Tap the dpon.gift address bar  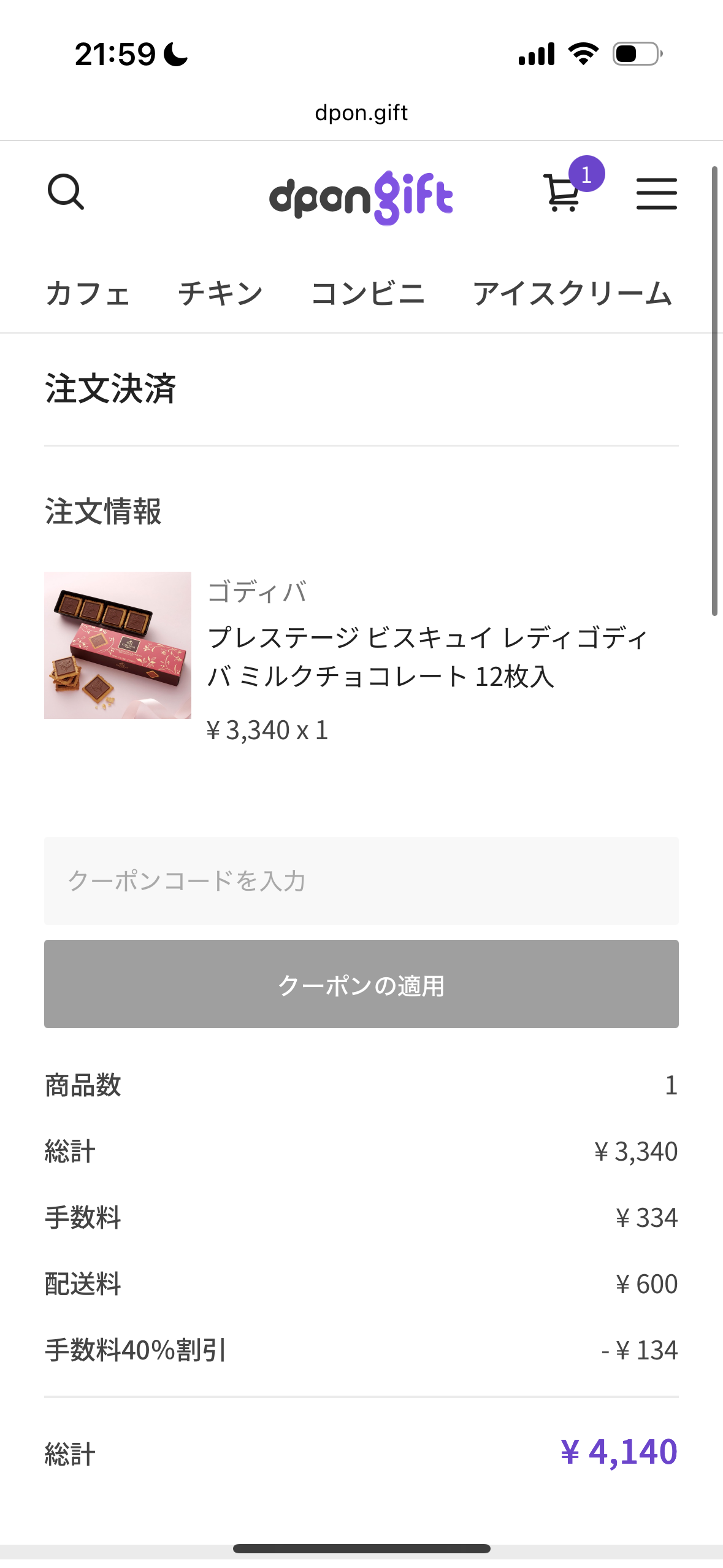pos(361,113)
